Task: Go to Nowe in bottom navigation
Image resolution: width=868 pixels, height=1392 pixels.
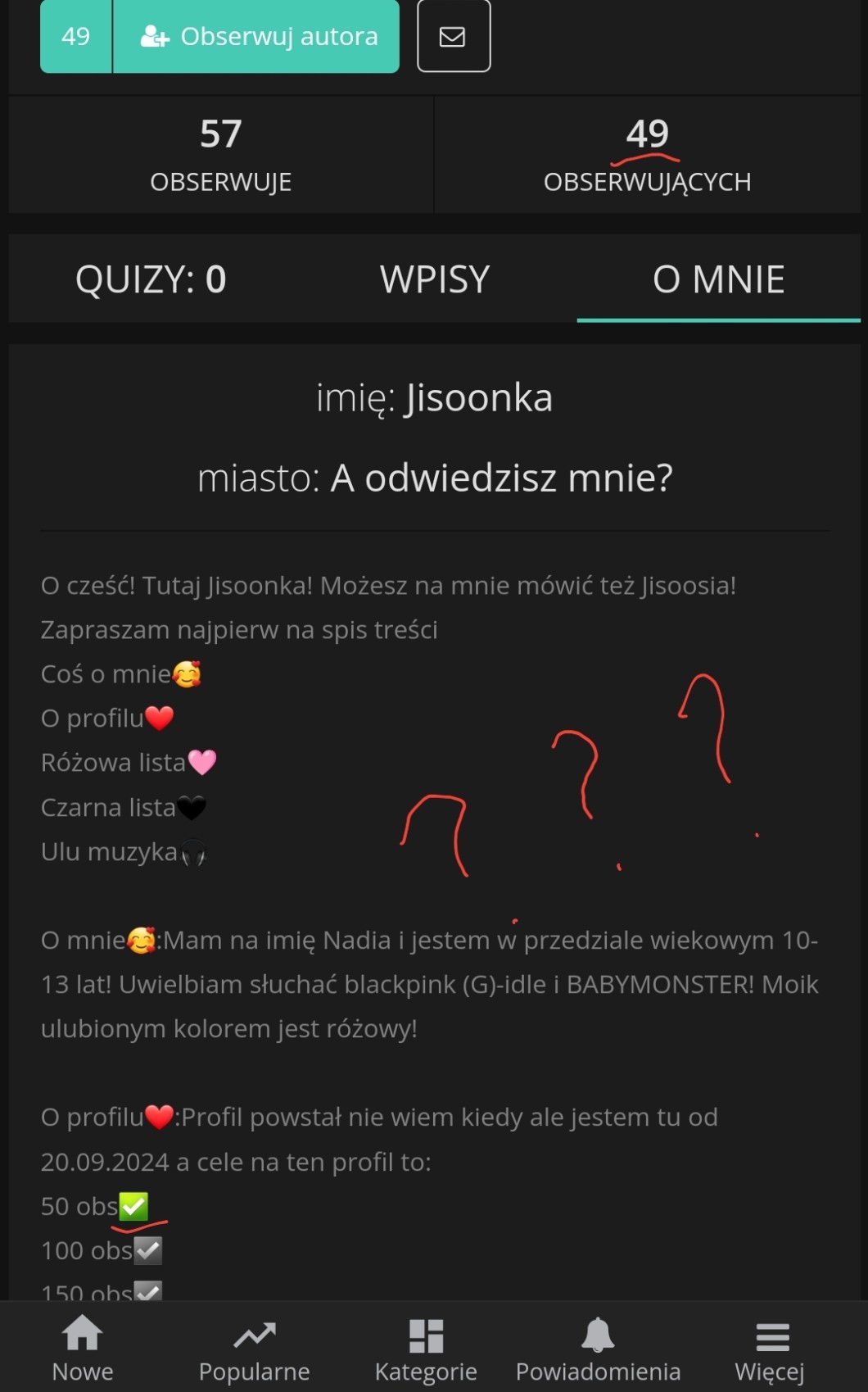Action: point(83,1348)
